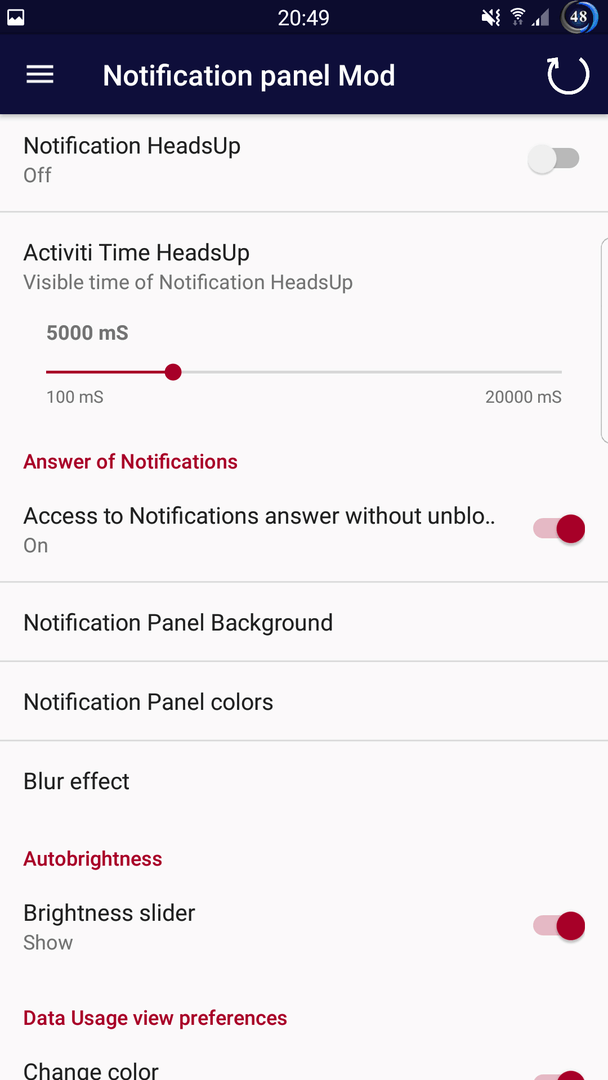Screen dimensions: 608x1080
Task: Open Notification Panel colors
Action: pos(148,702)
